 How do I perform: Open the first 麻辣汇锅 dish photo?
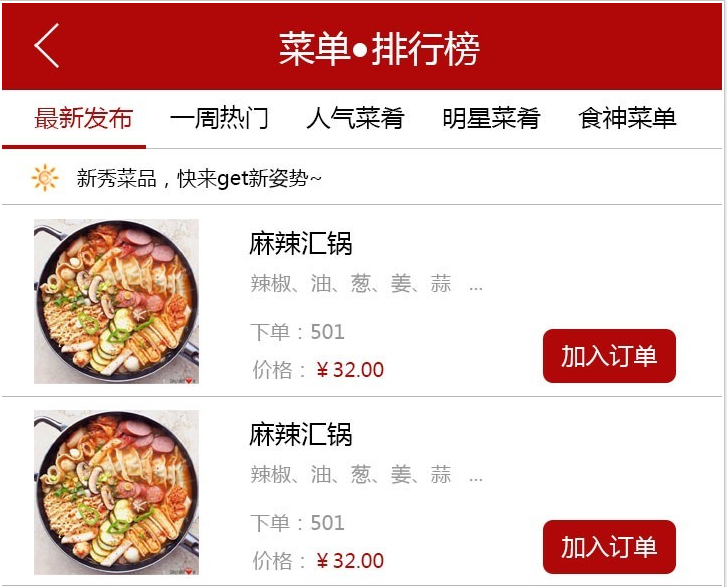116,301
